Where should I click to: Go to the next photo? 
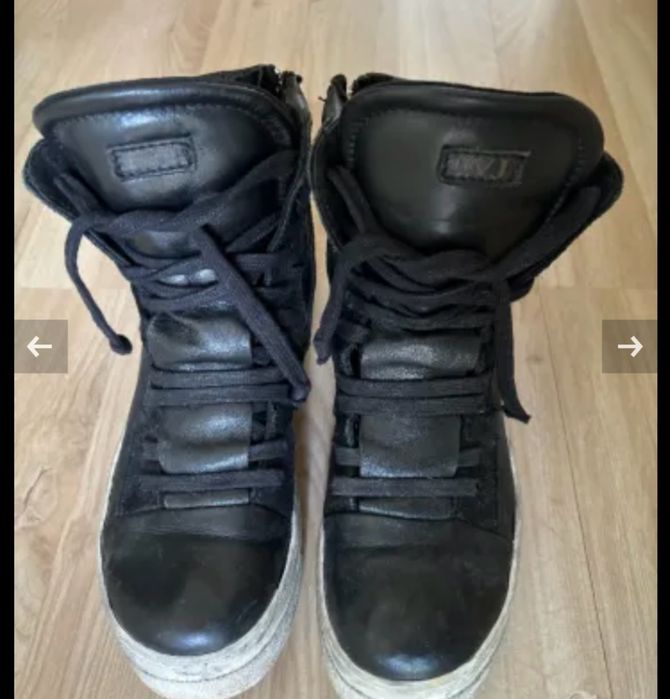click(629, 347)
